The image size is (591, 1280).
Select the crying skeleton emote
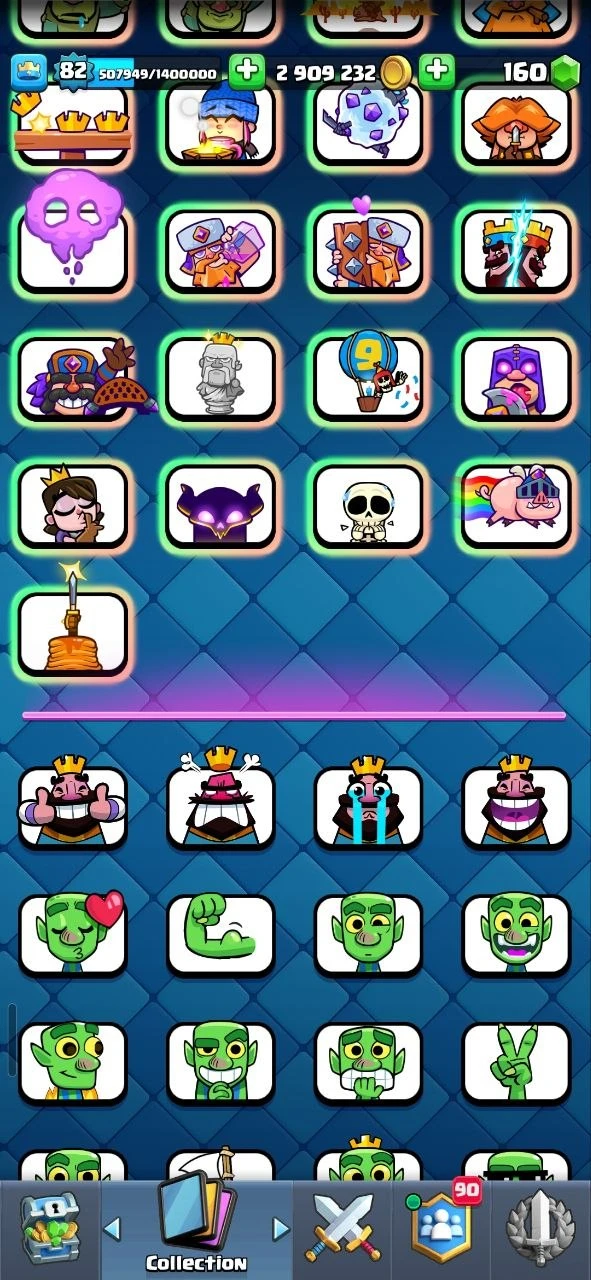368,505
